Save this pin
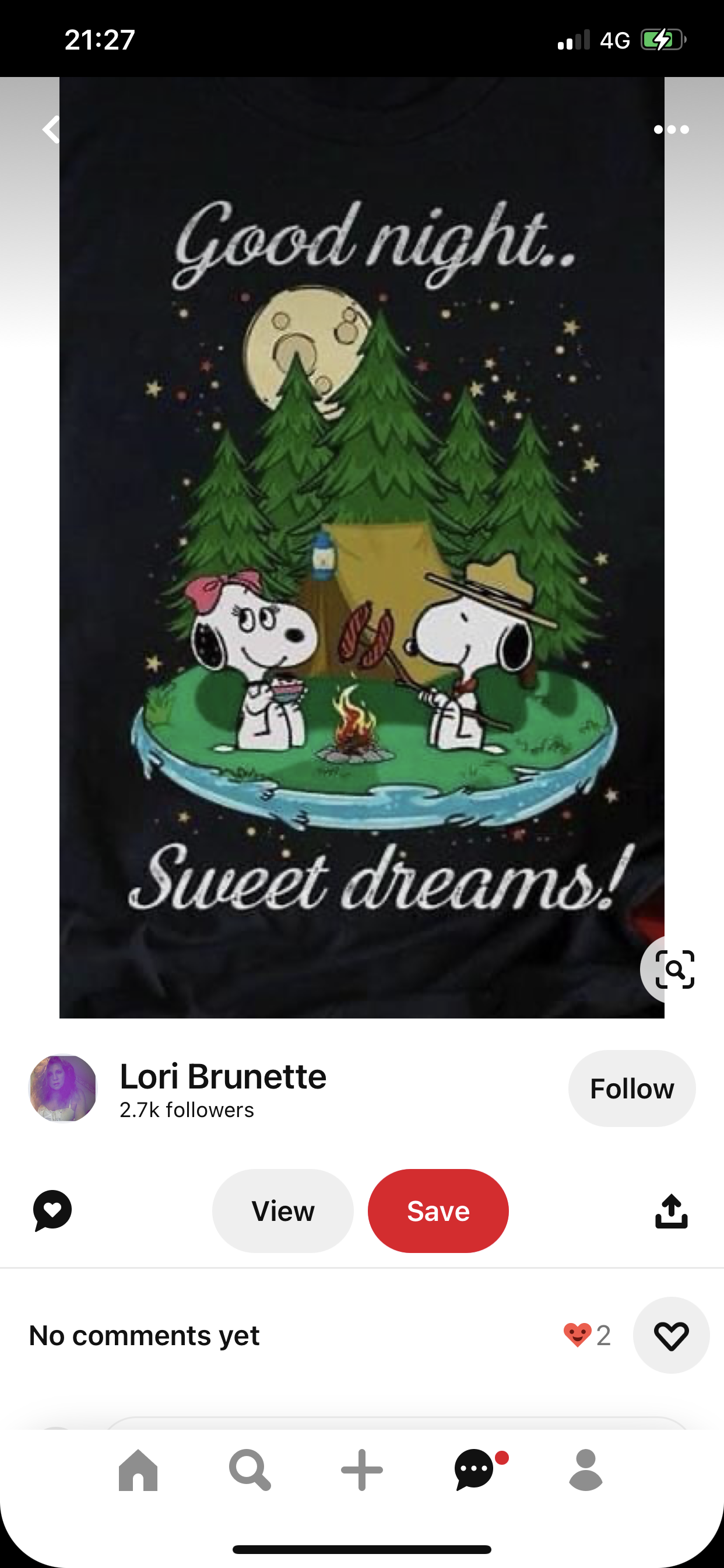 (x=438, y=1210)
